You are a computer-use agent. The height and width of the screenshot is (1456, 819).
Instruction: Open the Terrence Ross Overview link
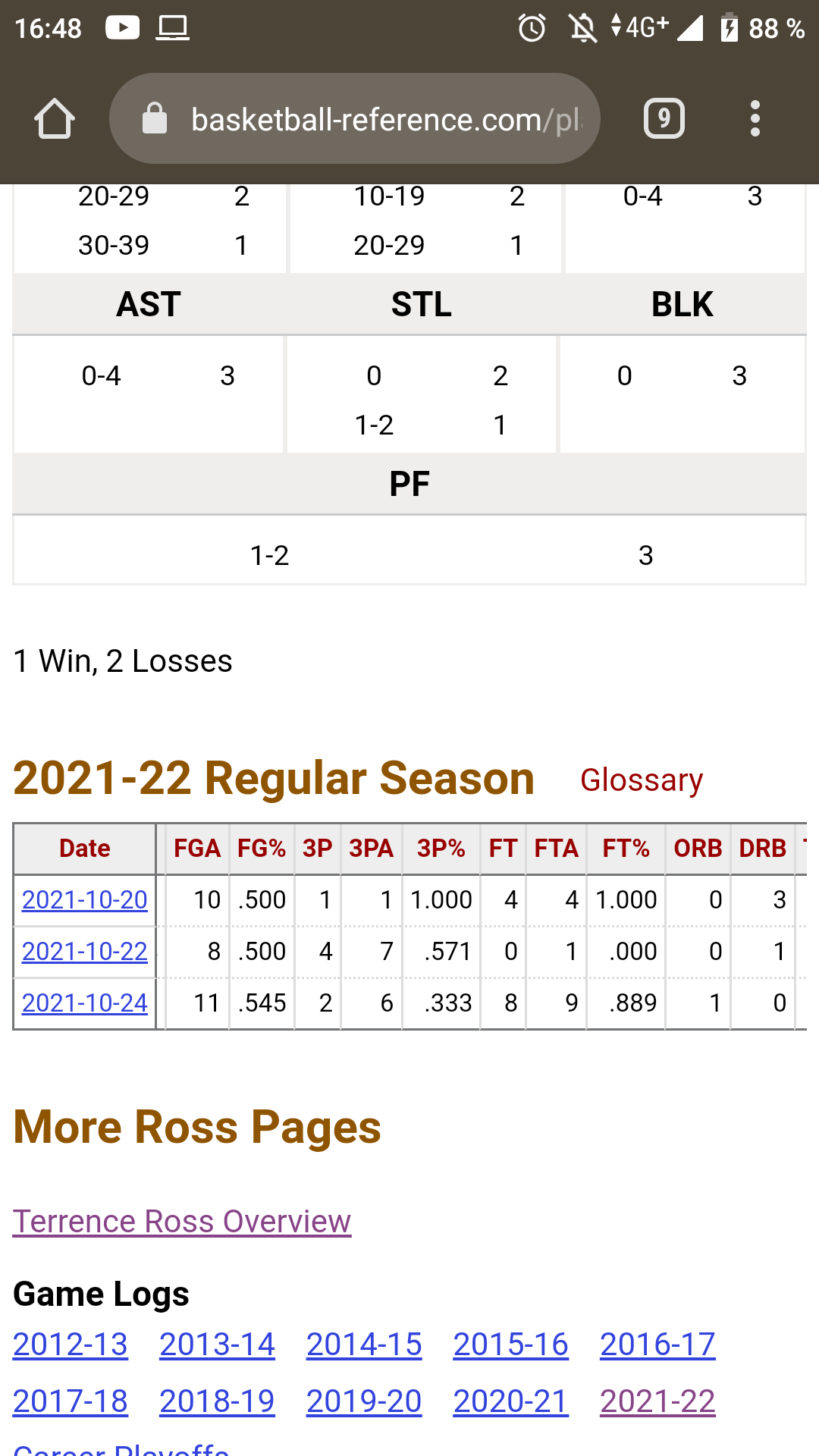tap(182, 1222)
